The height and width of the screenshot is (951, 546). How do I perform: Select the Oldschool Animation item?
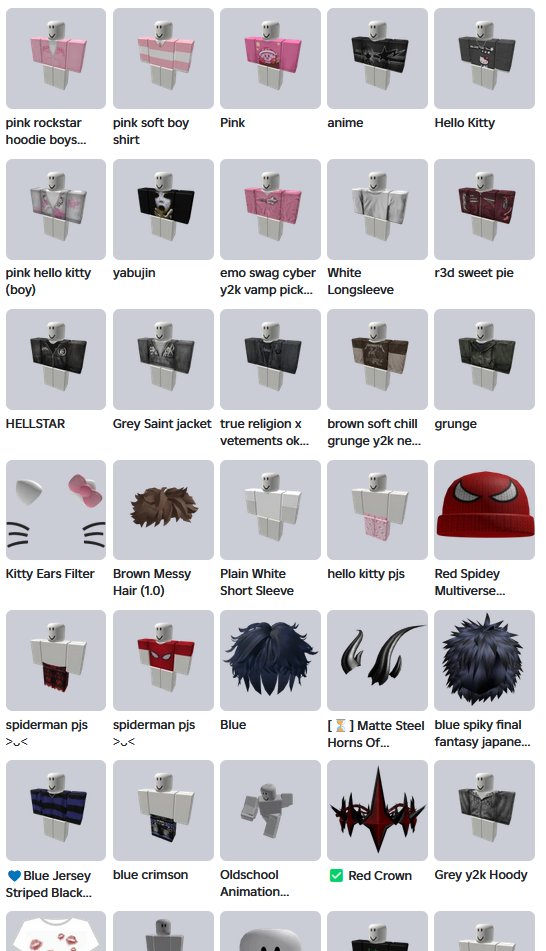tap(270, 810)
